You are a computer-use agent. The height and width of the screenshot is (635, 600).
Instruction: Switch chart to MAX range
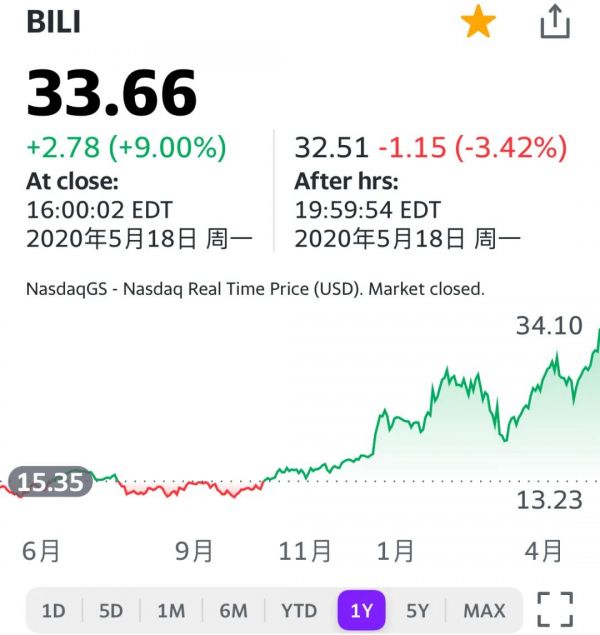(x=484, y=610)
